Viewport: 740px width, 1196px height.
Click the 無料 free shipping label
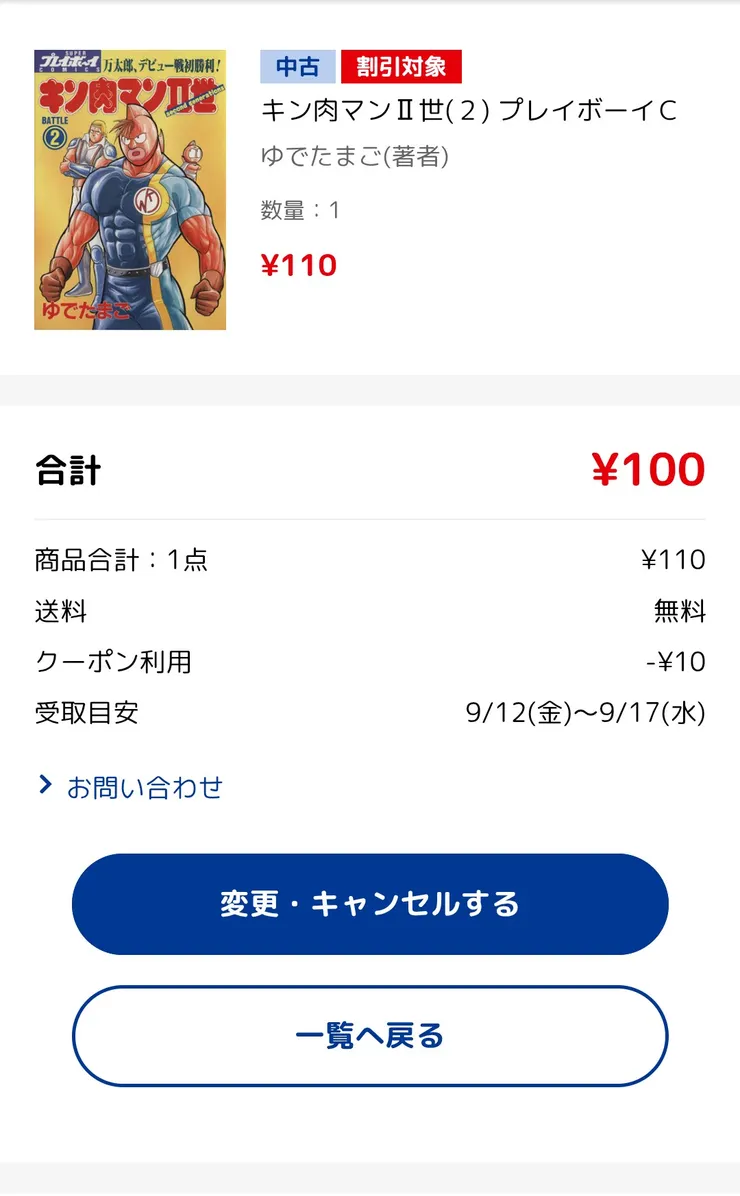[x=683, y=611]
